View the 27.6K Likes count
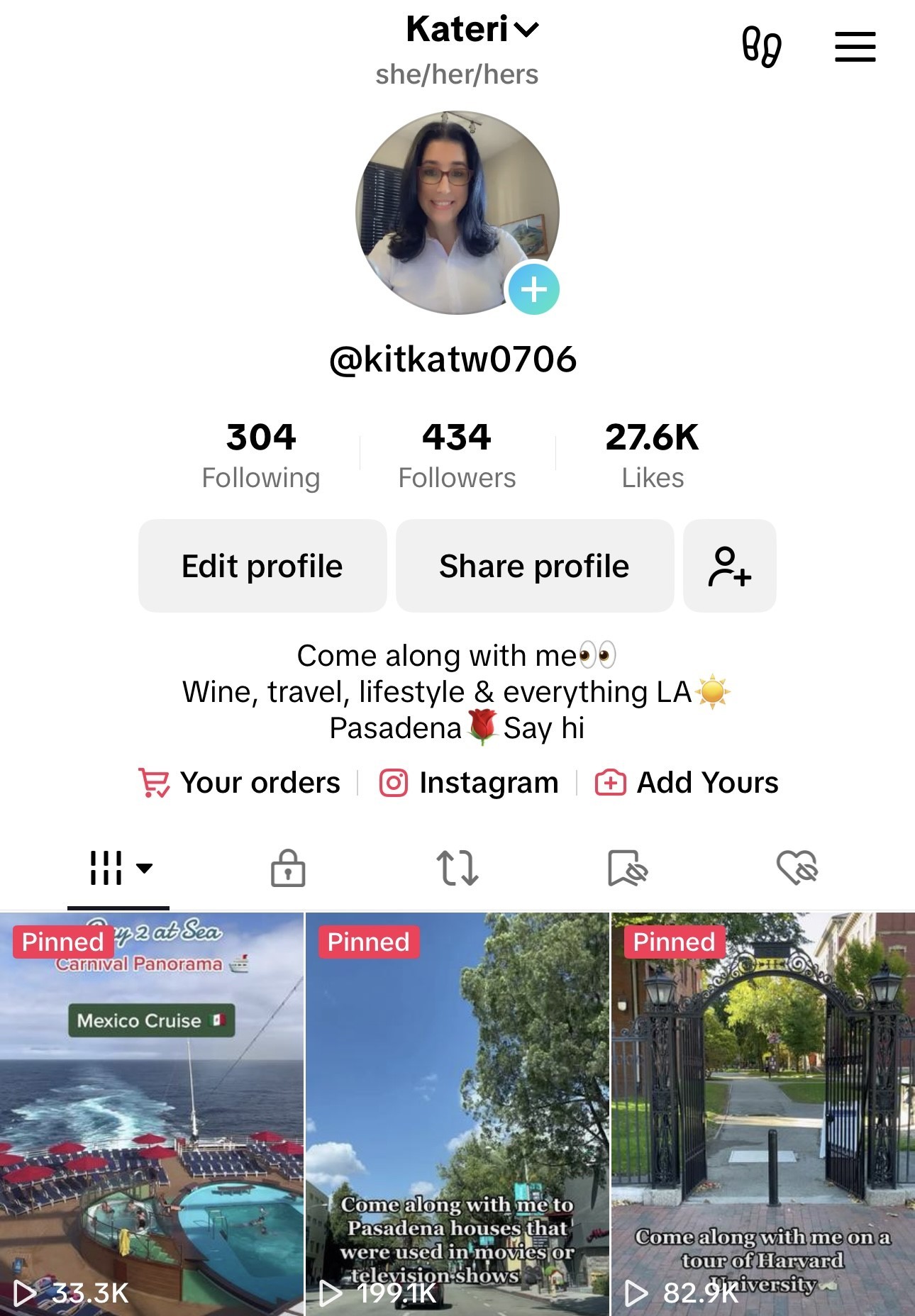Screen dimensions: 915x1316 (652, 455)
